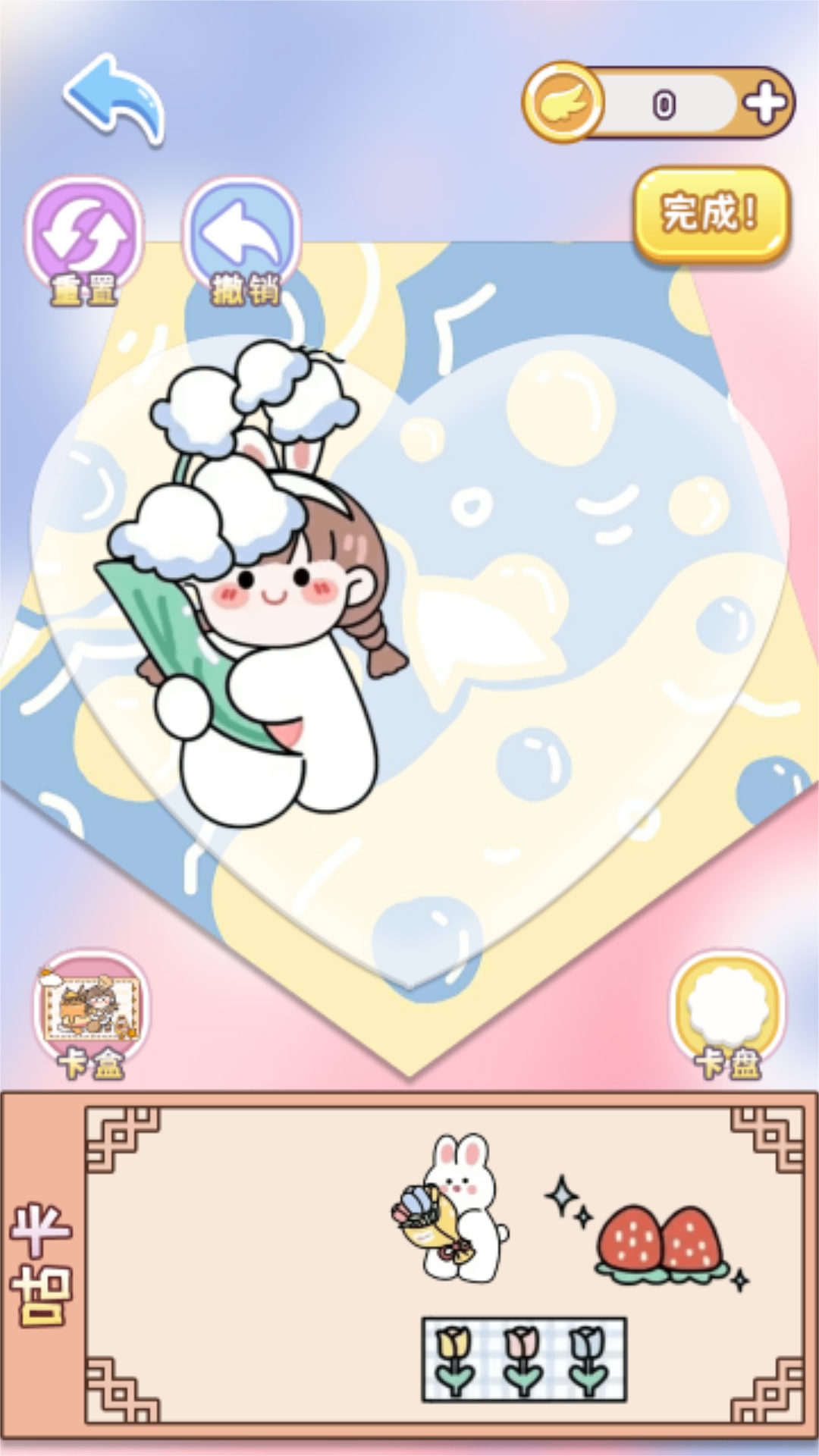Viewport: 819px width, 1456px height.
Task: Tap the blue back arrow
Action: coord(115,99)
